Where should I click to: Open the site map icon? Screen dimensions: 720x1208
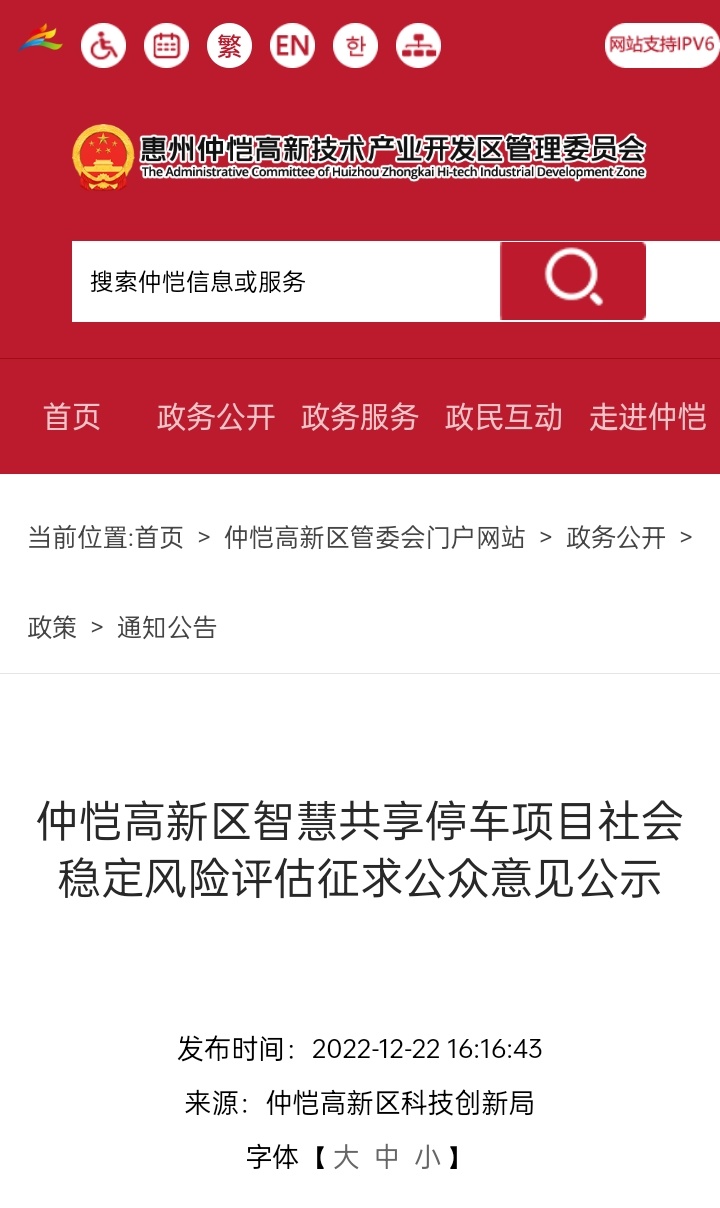418,45
